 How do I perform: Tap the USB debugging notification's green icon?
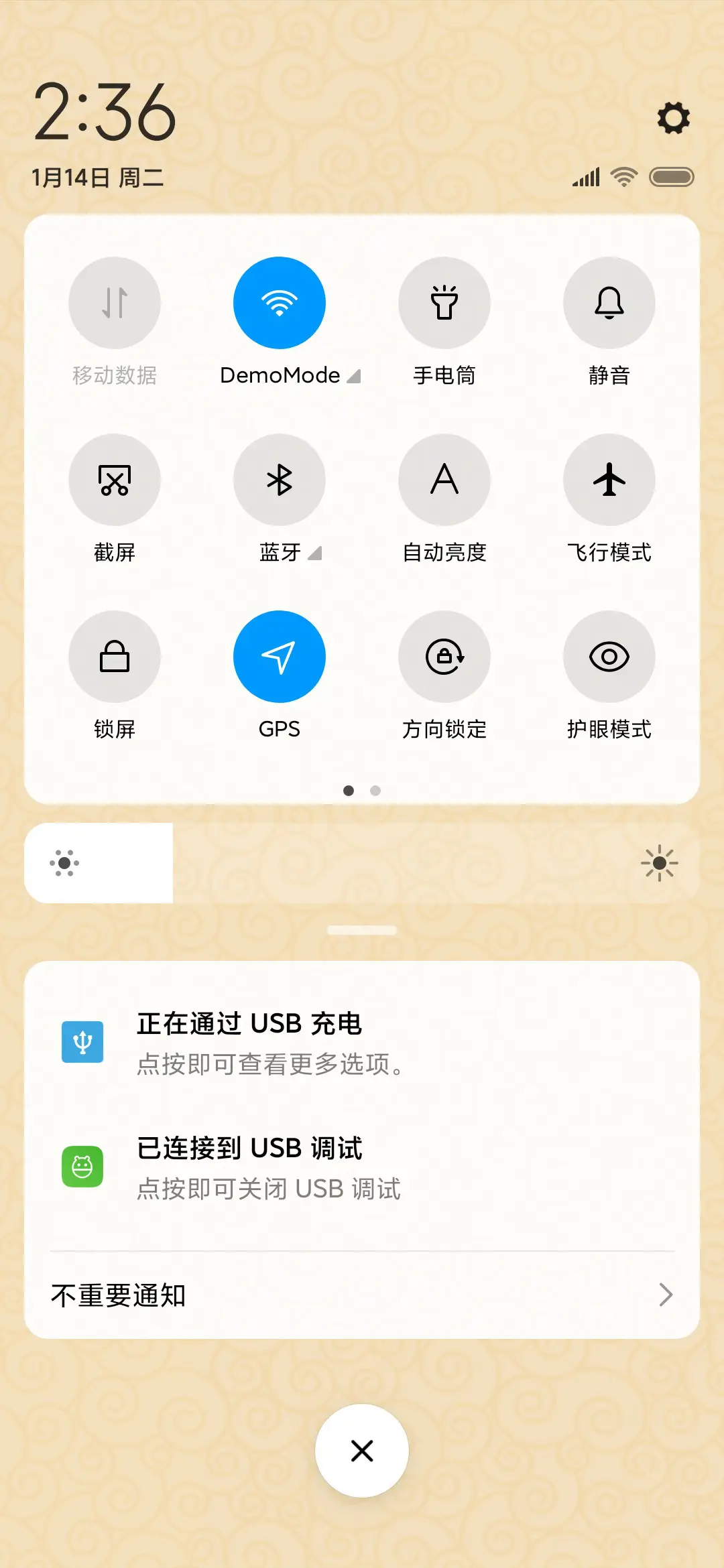click(x=82, y=1167)
